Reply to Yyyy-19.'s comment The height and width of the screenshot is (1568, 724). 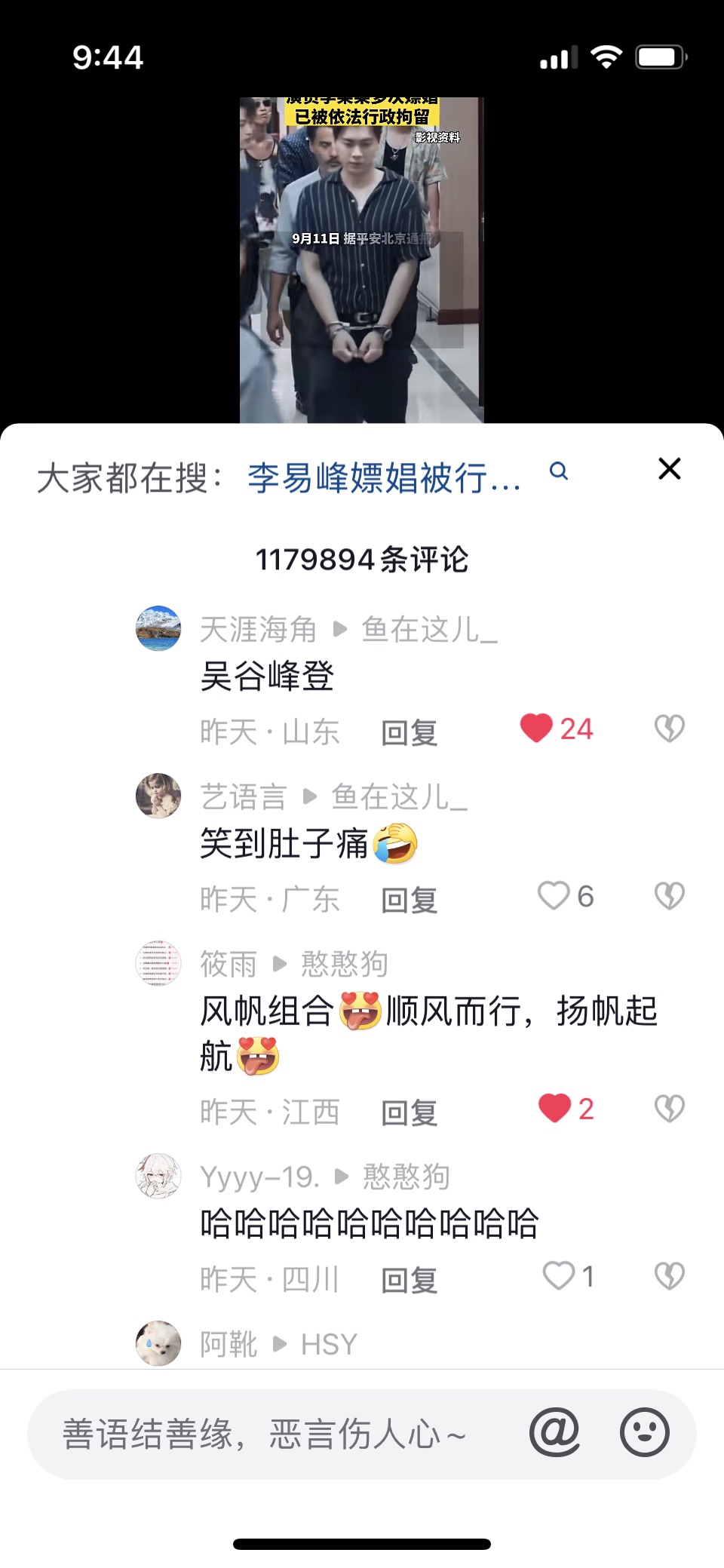[409, 1280]
